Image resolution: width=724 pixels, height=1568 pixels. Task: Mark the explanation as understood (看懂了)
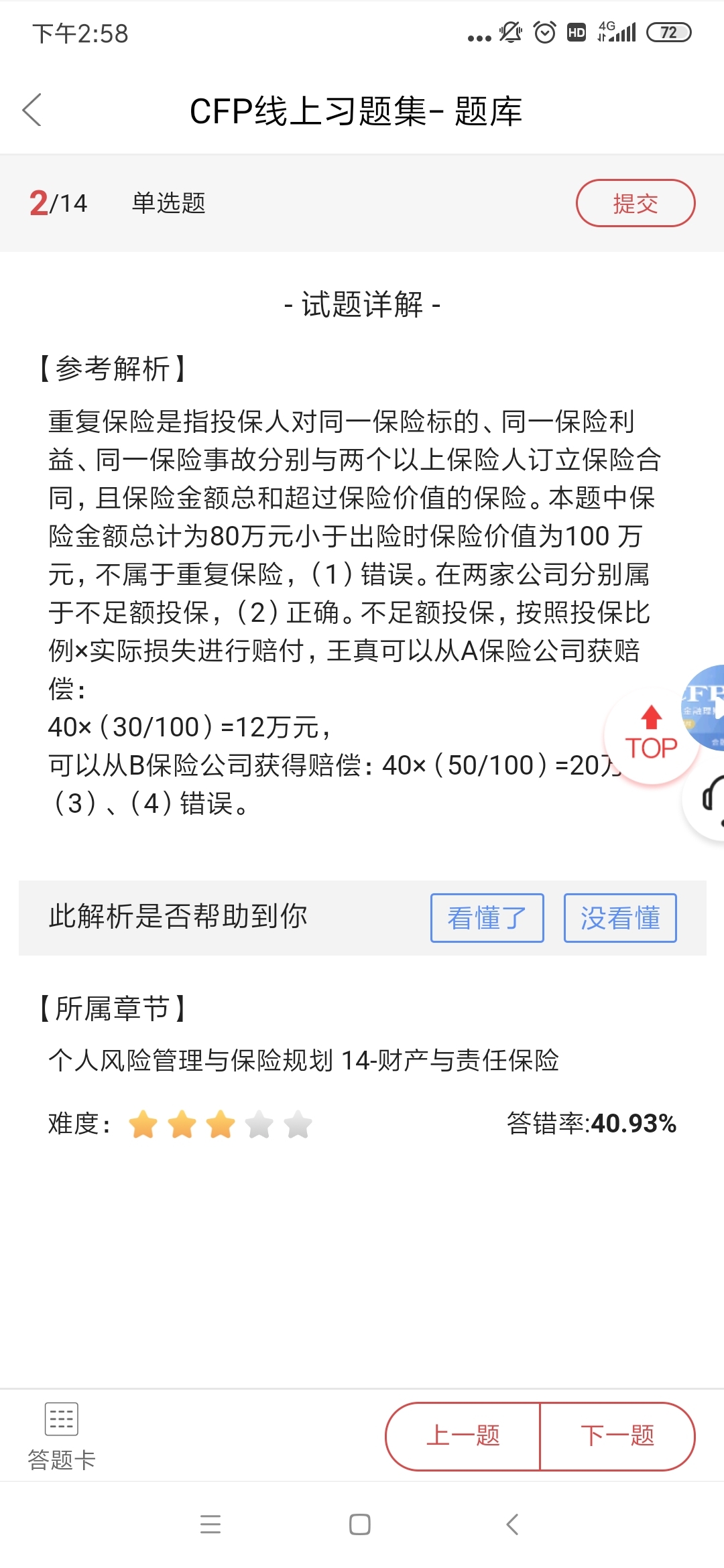tap(487, 918)
